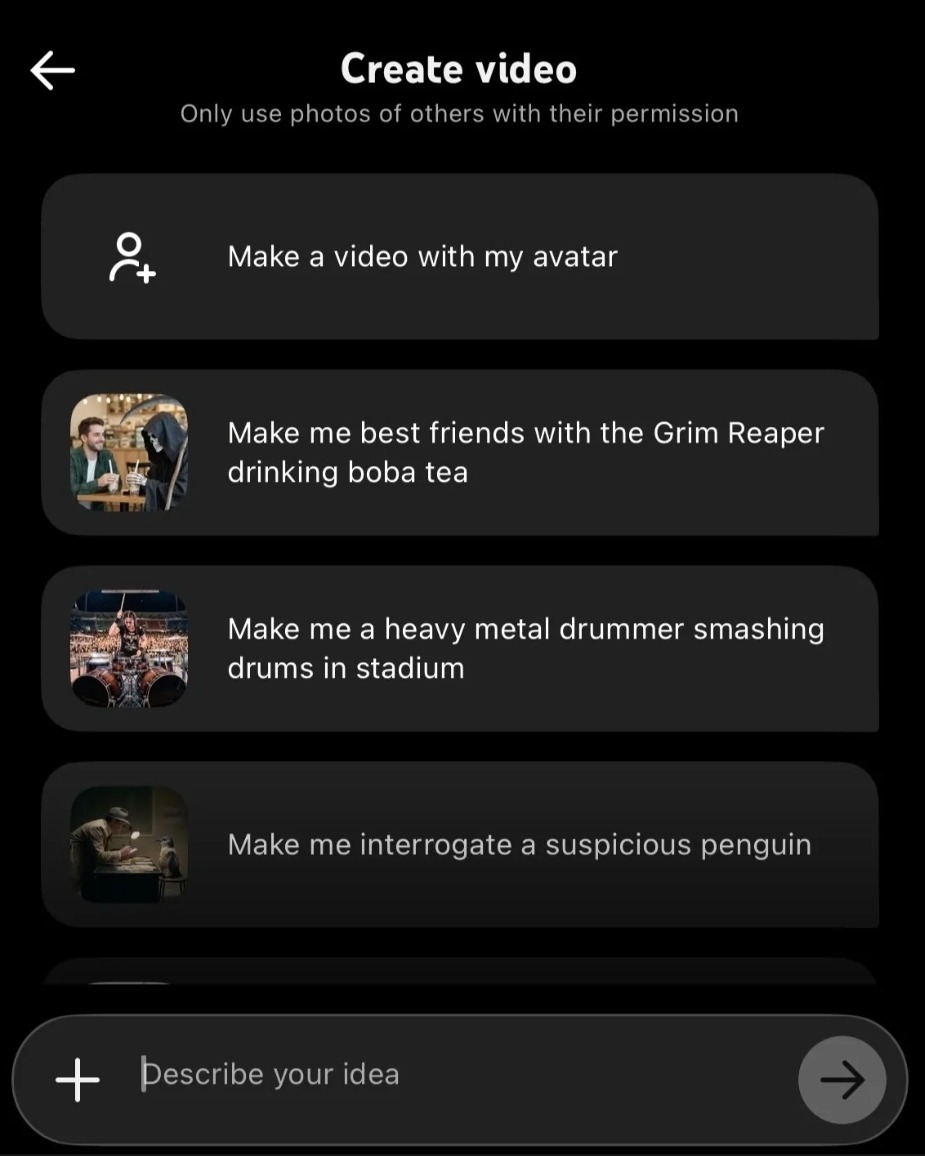Go back using the arrow
The width and height of the screenshot is (925, 1156).
click(53, 70)
